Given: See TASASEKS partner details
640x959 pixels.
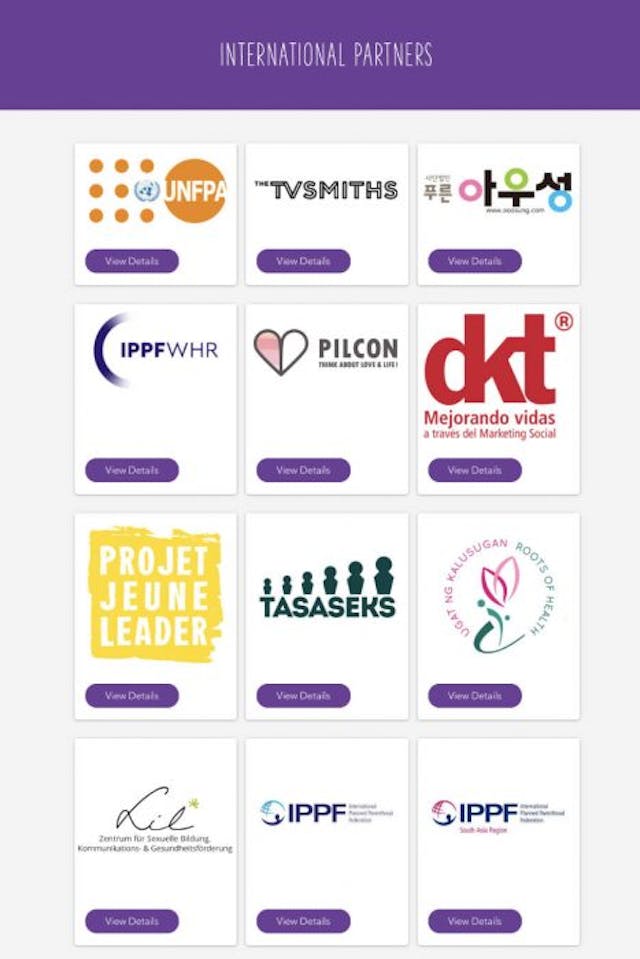Looking at the screenshot, I should point(303,695).
